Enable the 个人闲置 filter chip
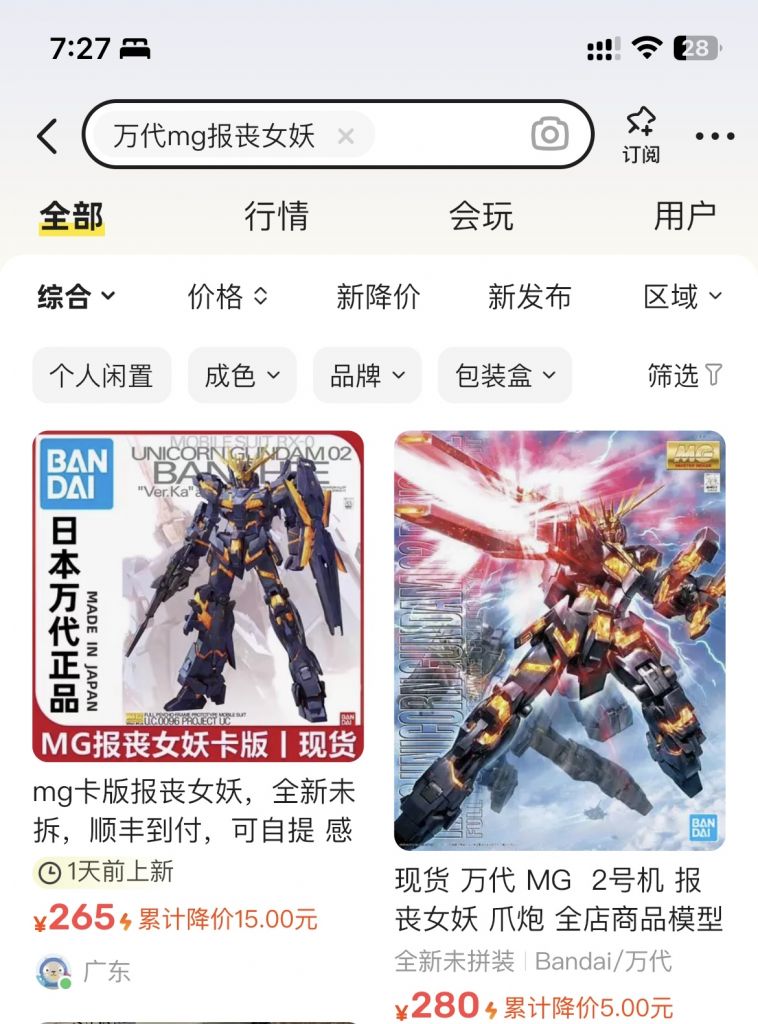The height and width of the screenshot is (1024, 758). (x=100, y=374)
